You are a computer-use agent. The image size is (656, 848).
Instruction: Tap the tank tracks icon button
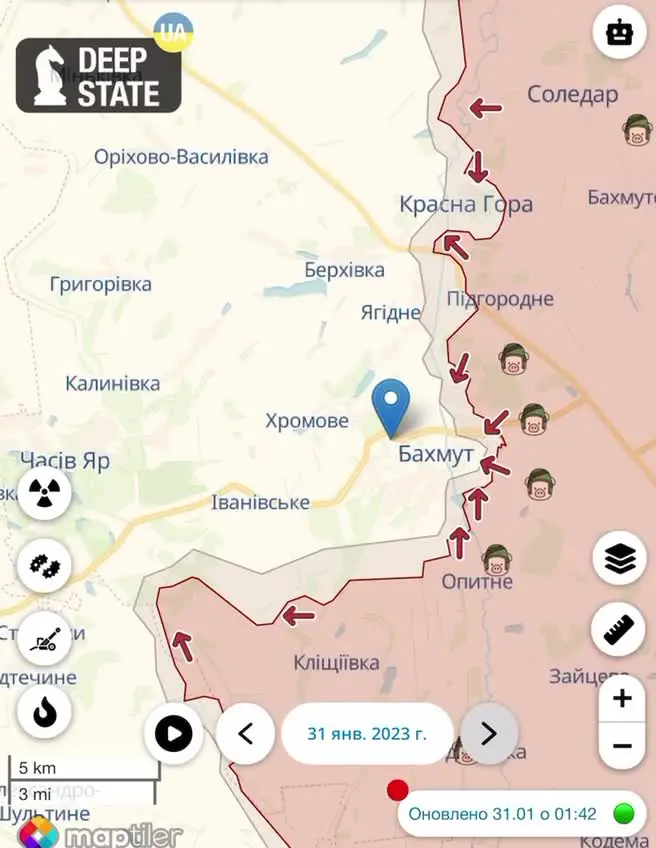click(x=44, y=567)
